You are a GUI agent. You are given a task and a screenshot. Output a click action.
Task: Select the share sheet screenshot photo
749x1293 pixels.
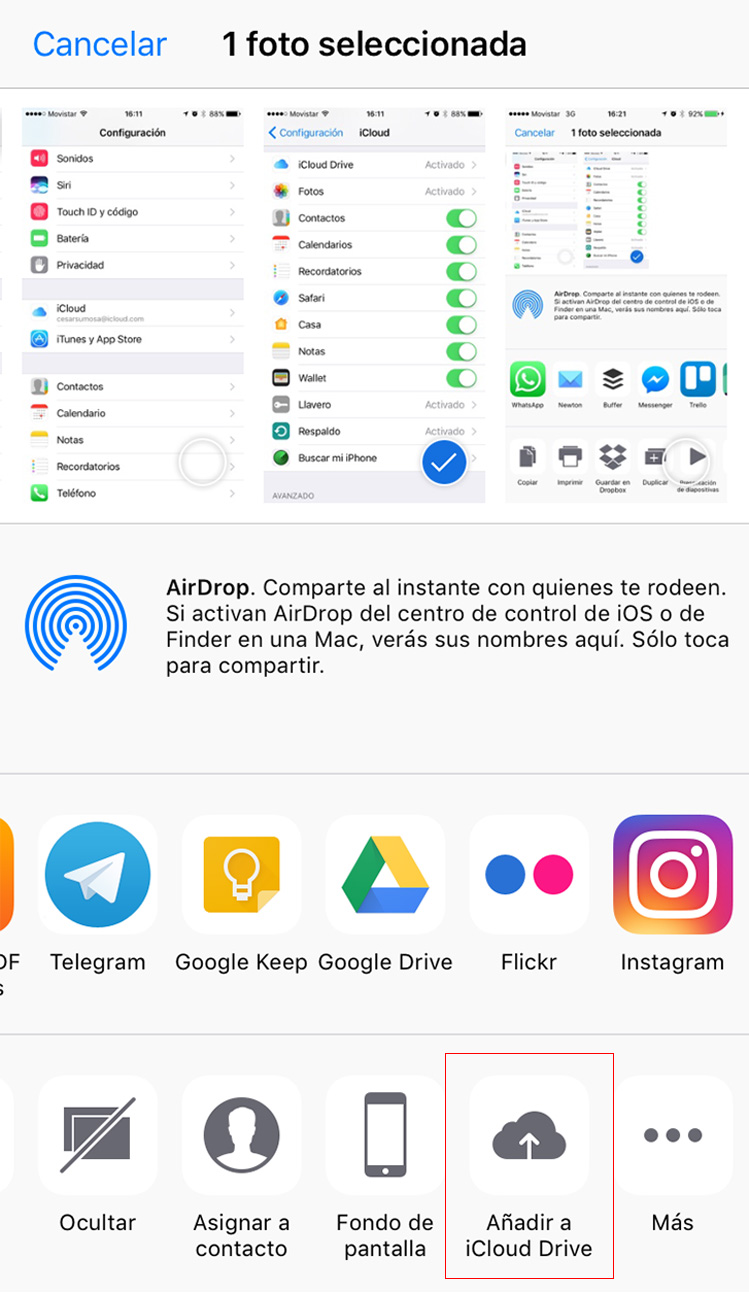[x=617, y=304]
